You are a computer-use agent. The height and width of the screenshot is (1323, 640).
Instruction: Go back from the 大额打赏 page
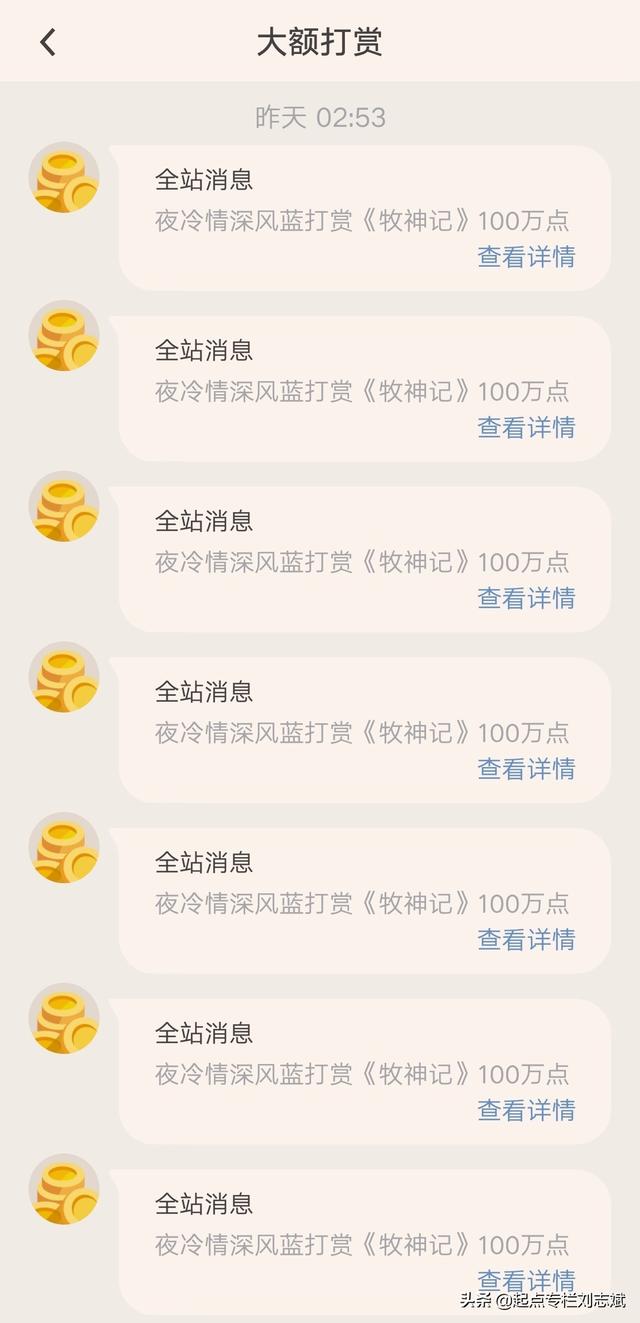click(47, 42)
